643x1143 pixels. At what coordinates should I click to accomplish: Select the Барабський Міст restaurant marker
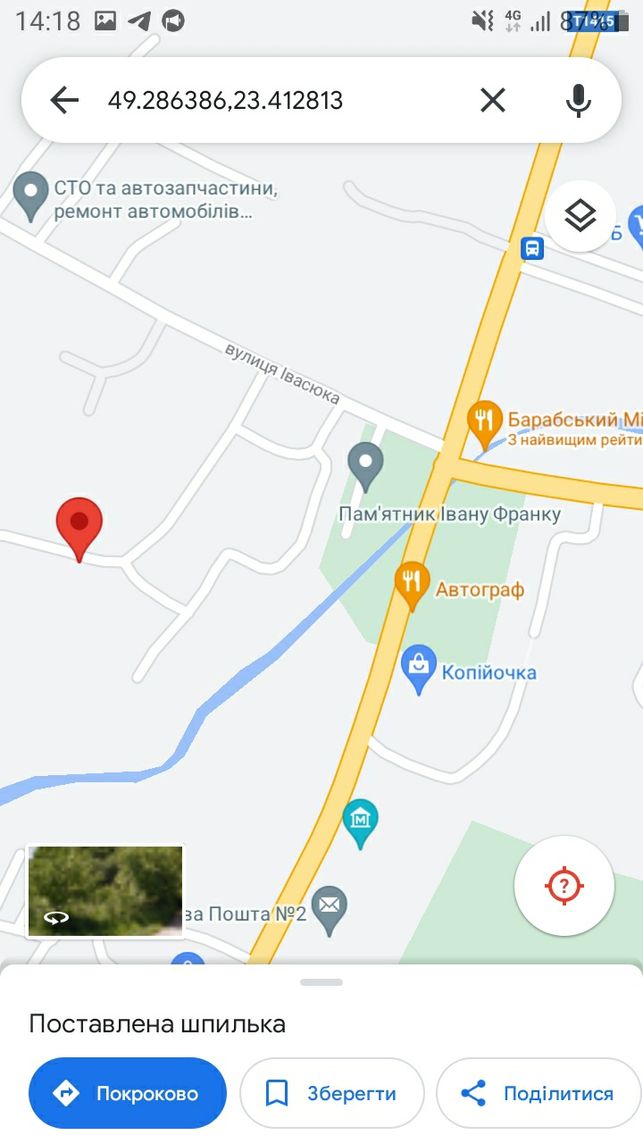pyautogui.click(x=484, y=425)
